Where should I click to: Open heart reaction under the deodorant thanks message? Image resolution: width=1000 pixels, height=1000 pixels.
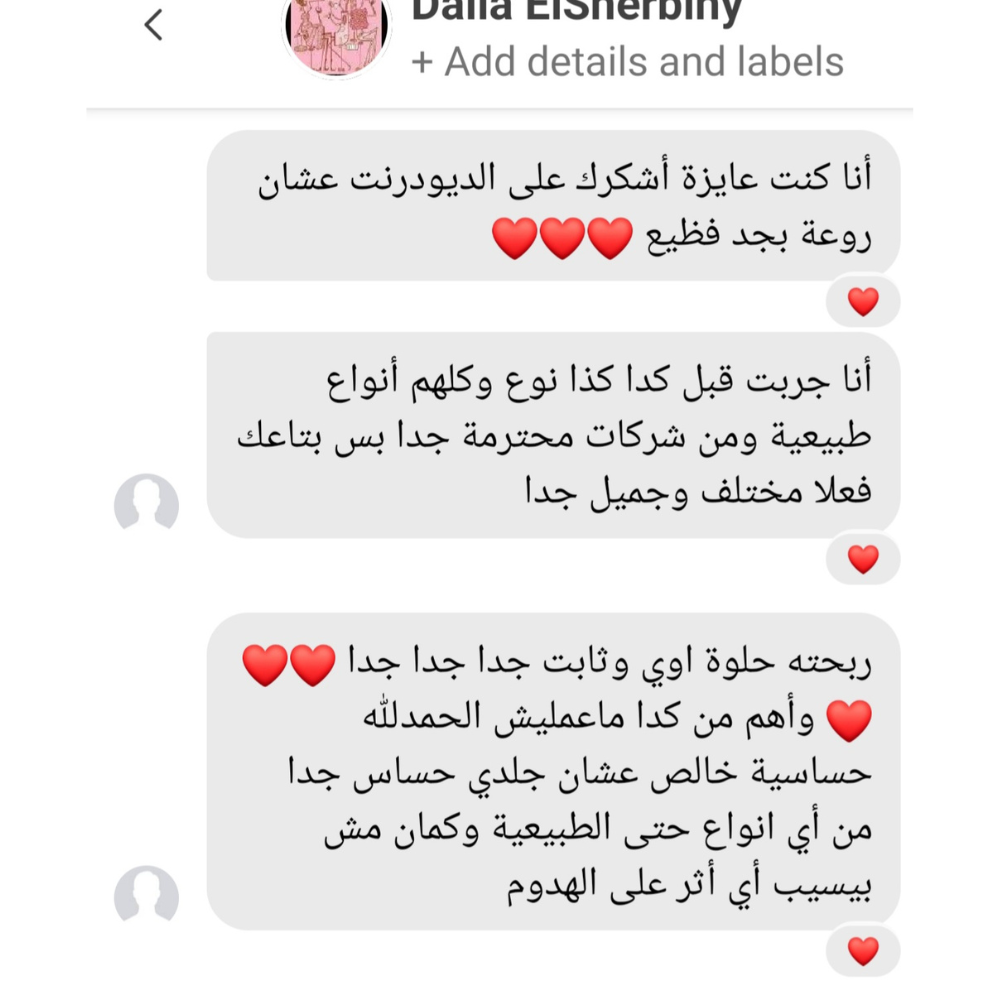(862, 302)
